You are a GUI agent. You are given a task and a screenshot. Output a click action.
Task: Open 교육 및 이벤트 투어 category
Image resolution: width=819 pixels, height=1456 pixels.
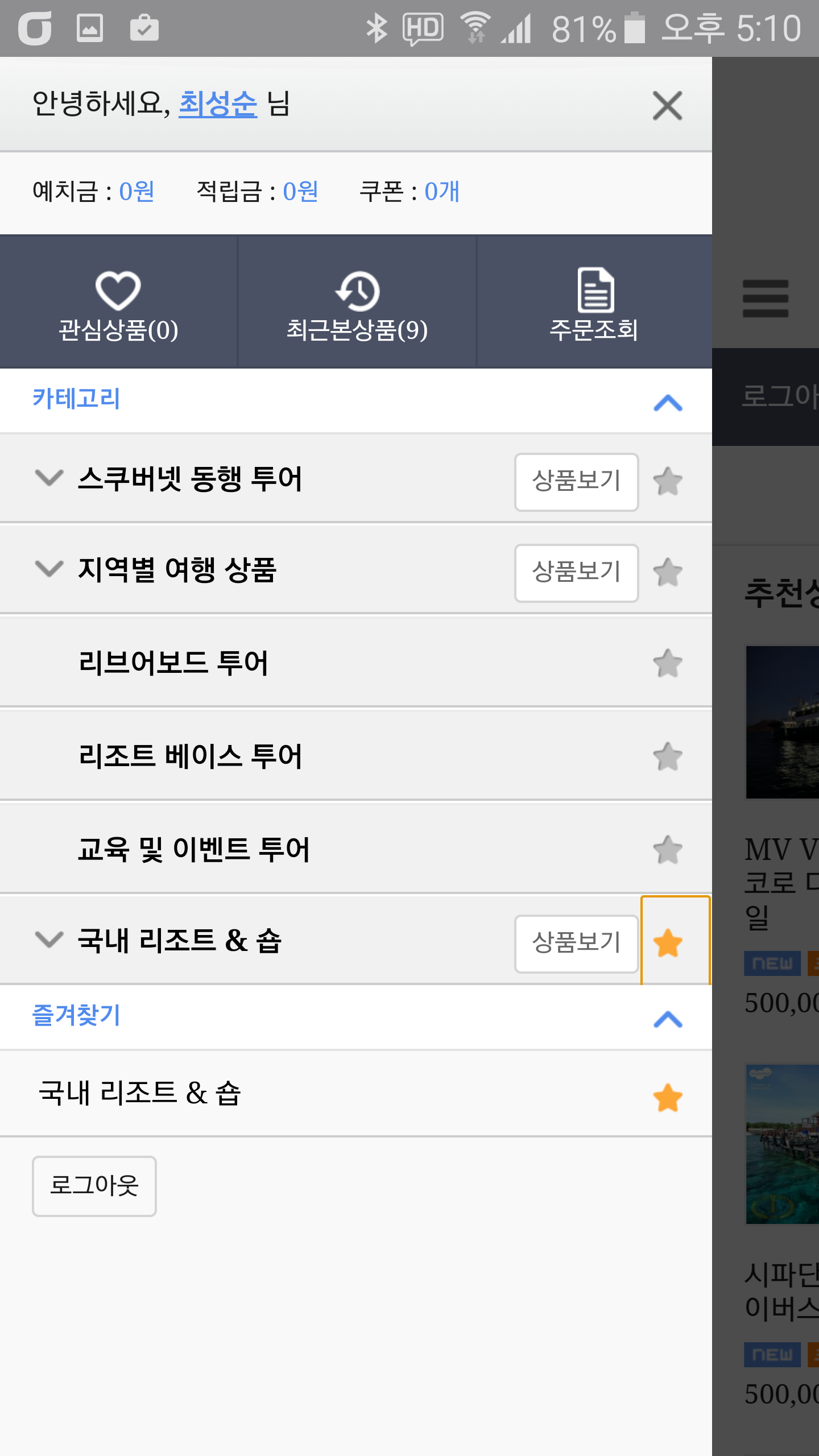pyautogui.click(x=194, y=850)
